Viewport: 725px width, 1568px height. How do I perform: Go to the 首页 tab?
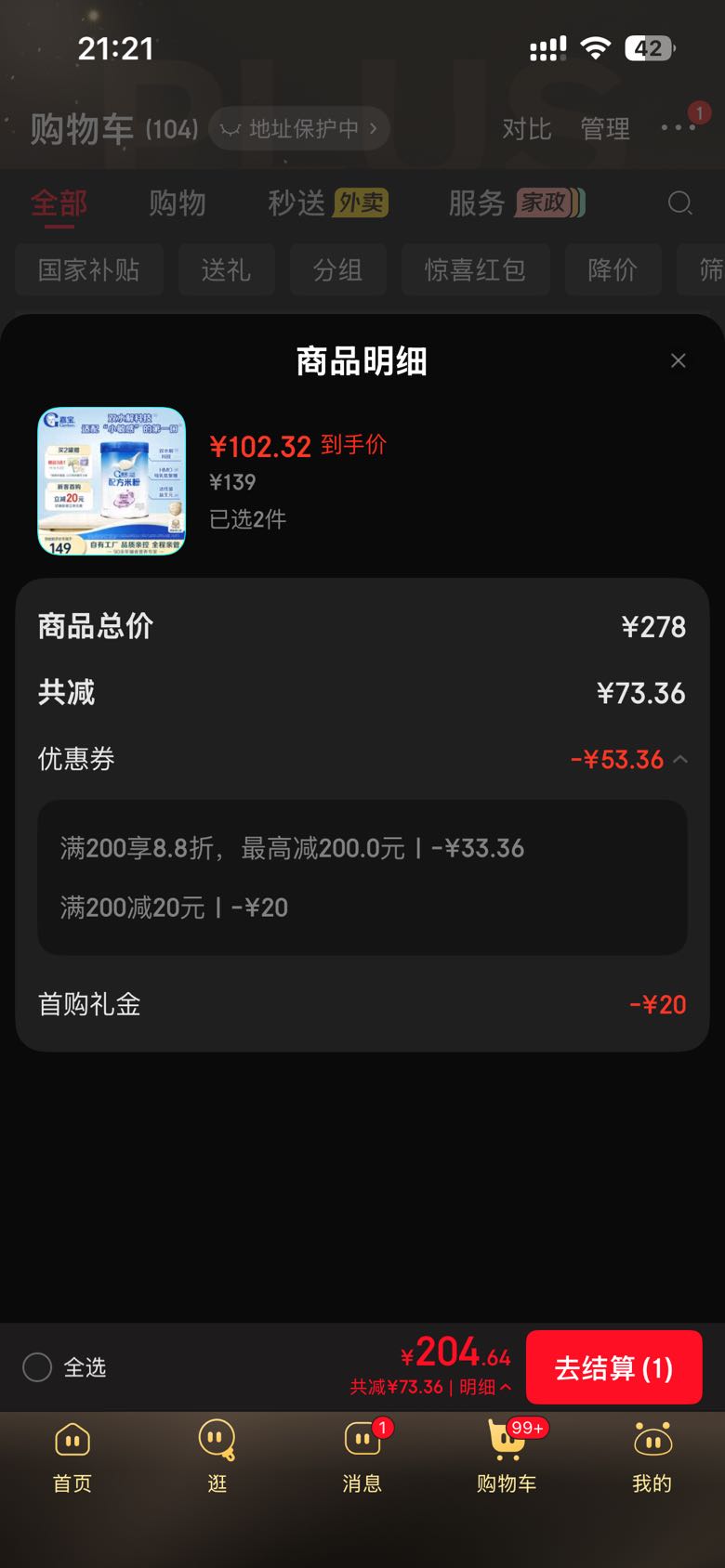(72, 1455)
